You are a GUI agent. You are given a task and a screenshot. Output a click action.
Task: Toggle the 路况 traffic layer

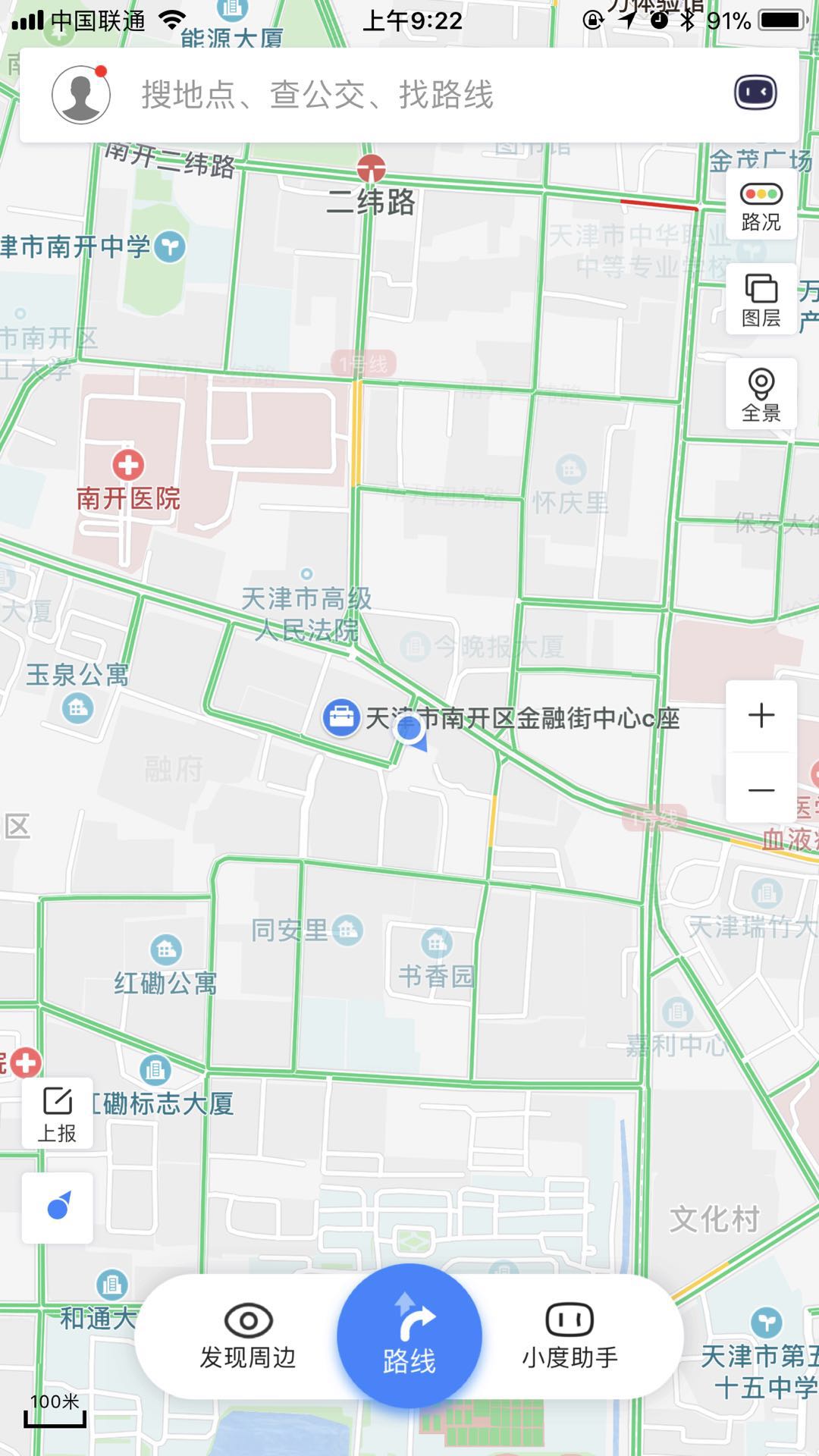click(761, 206)
